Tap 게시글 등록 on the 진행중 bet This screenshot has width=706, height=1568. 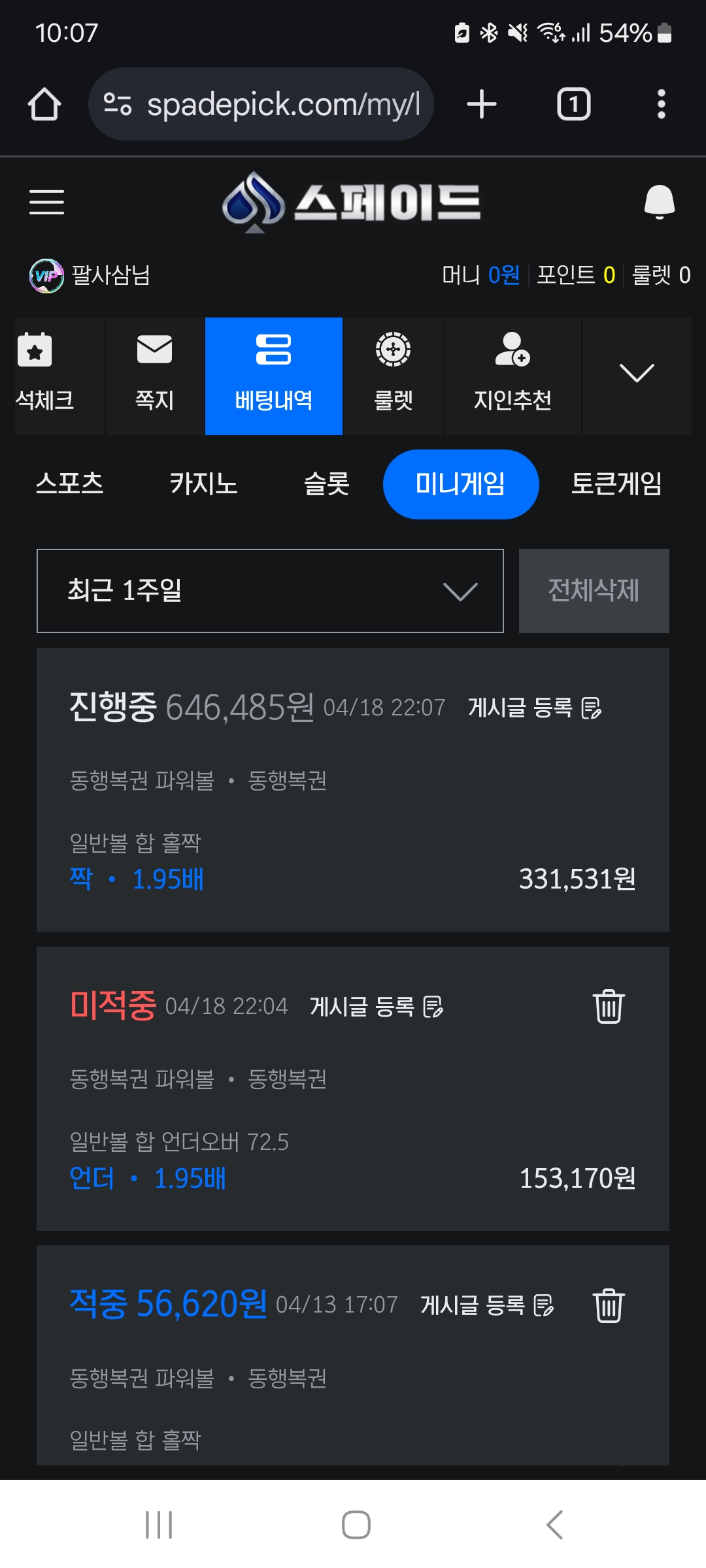[534, 708]
